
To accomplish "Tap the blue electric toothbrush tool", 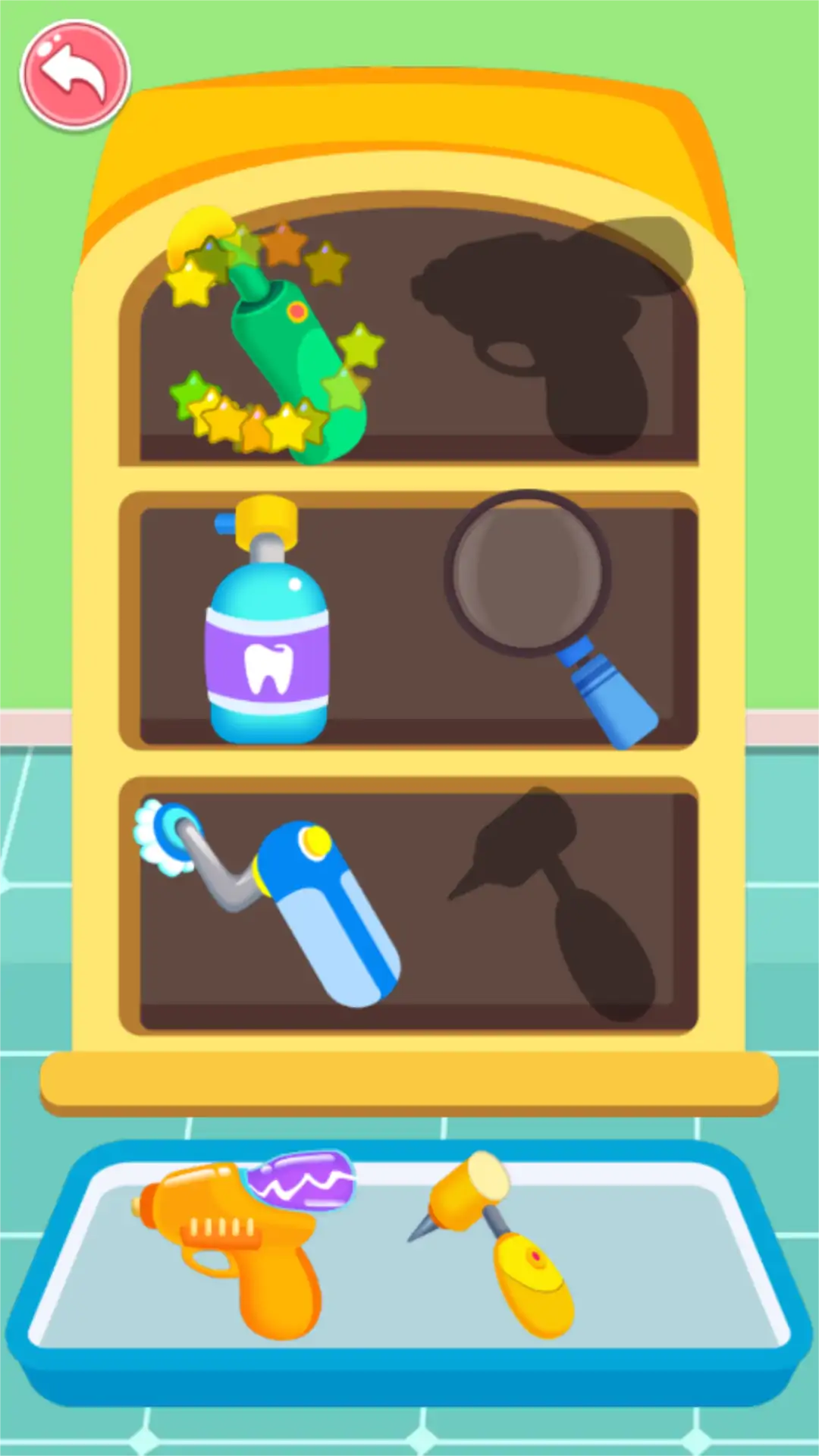I will click(x=318, y=902).
